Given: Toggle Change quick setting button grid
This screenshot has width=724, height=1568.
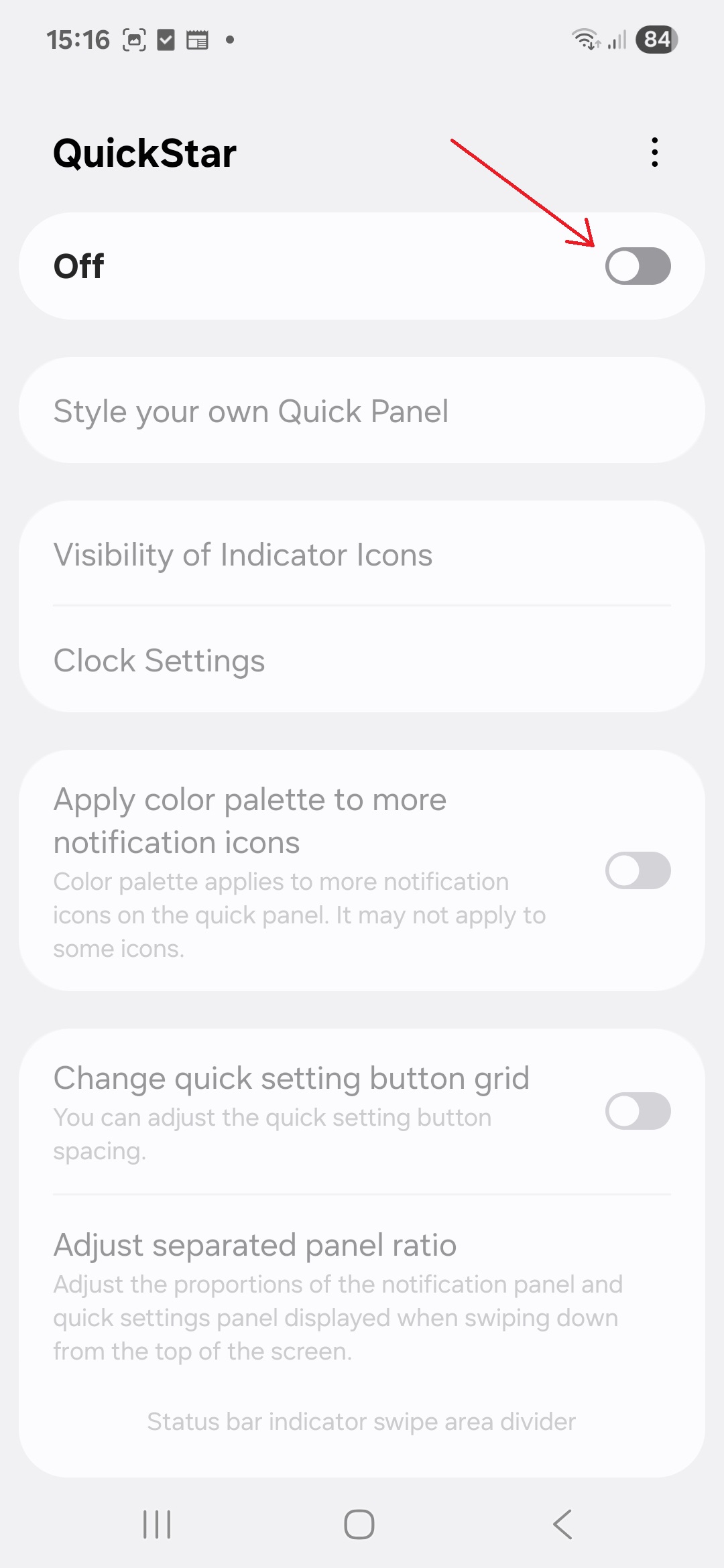Looking at the screenshot, I should (x=638, y=1111).
